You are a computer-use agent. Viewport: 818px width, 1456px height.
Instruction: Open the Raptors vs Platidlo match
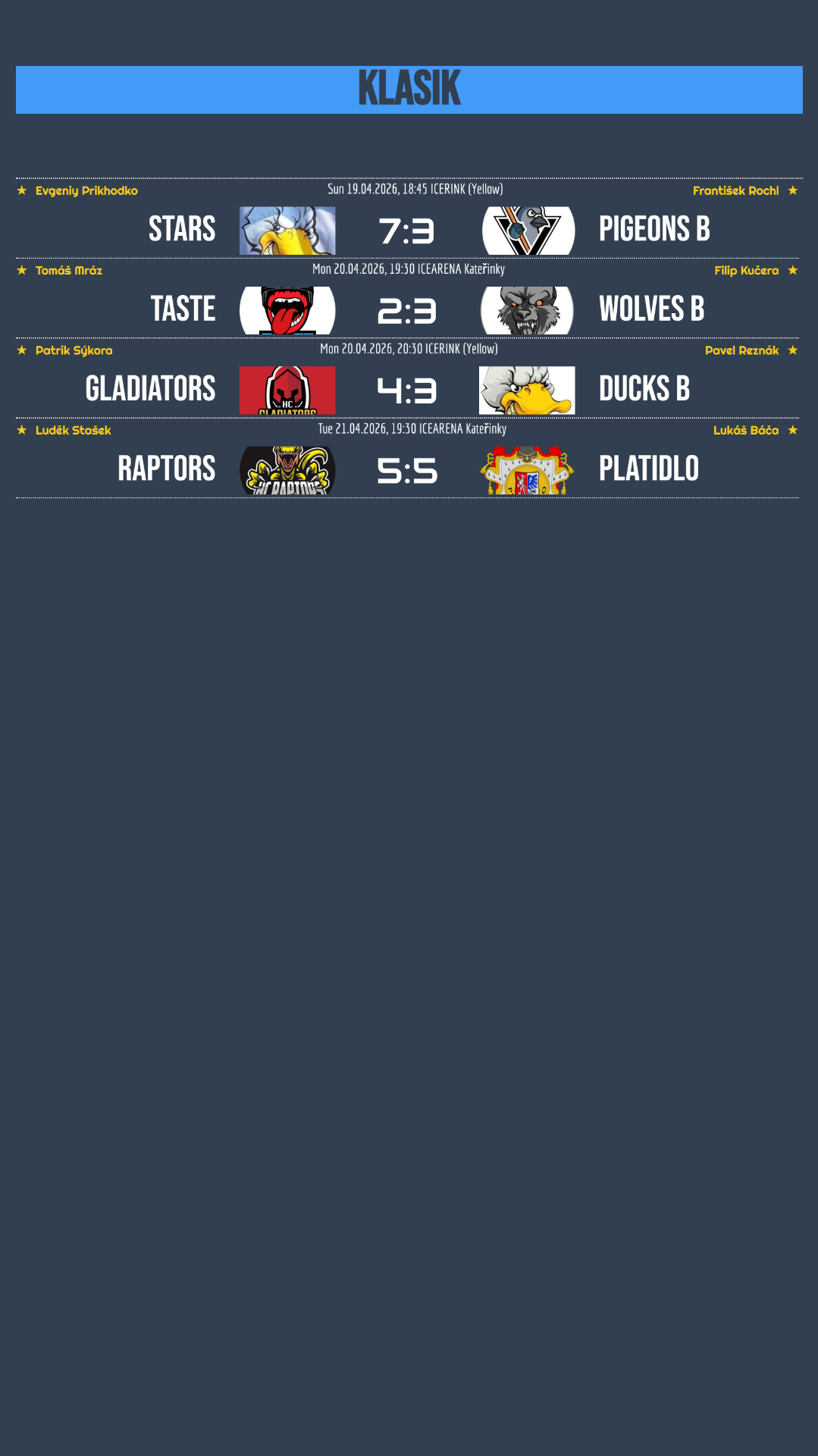pyautogui.click(x=407, y=470)
